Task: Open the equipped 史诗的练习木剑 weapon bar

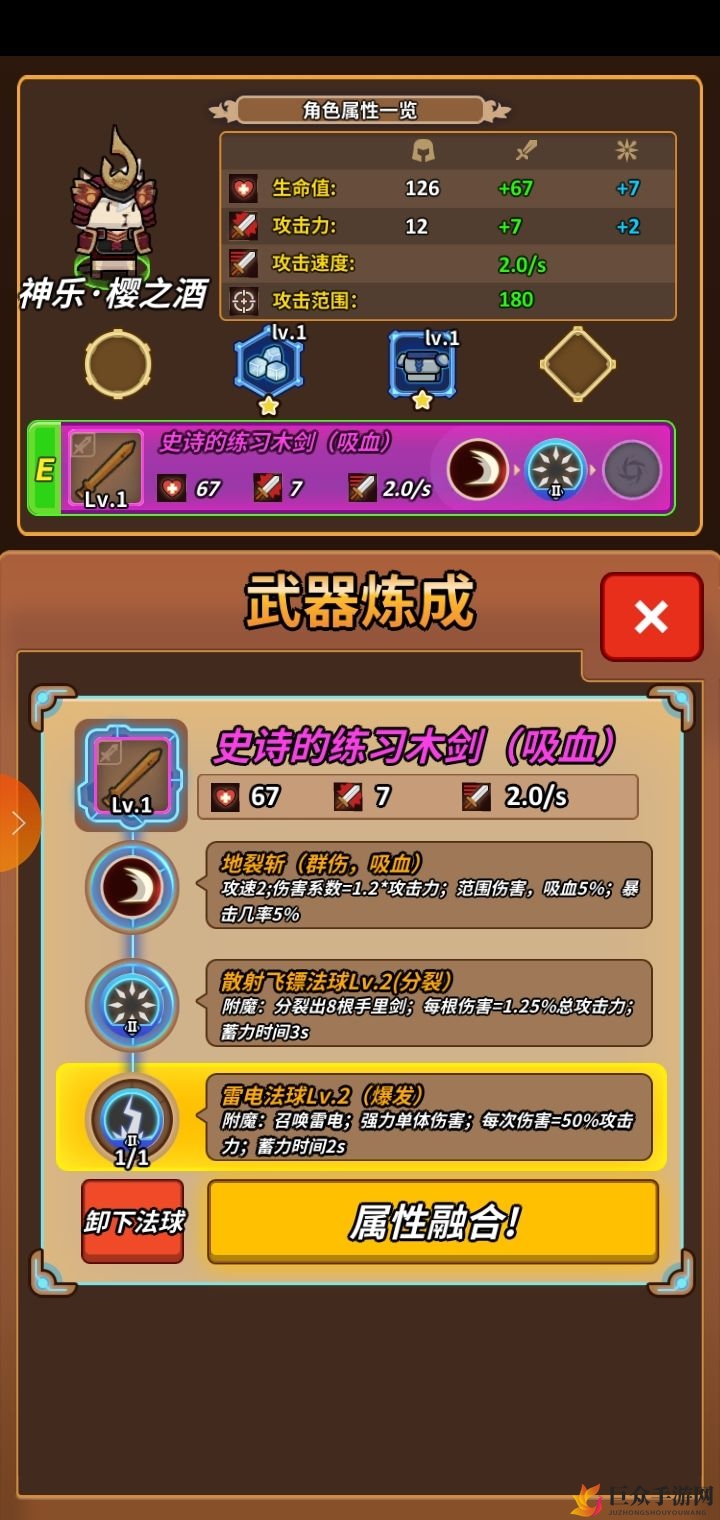Action: (350, 468)
